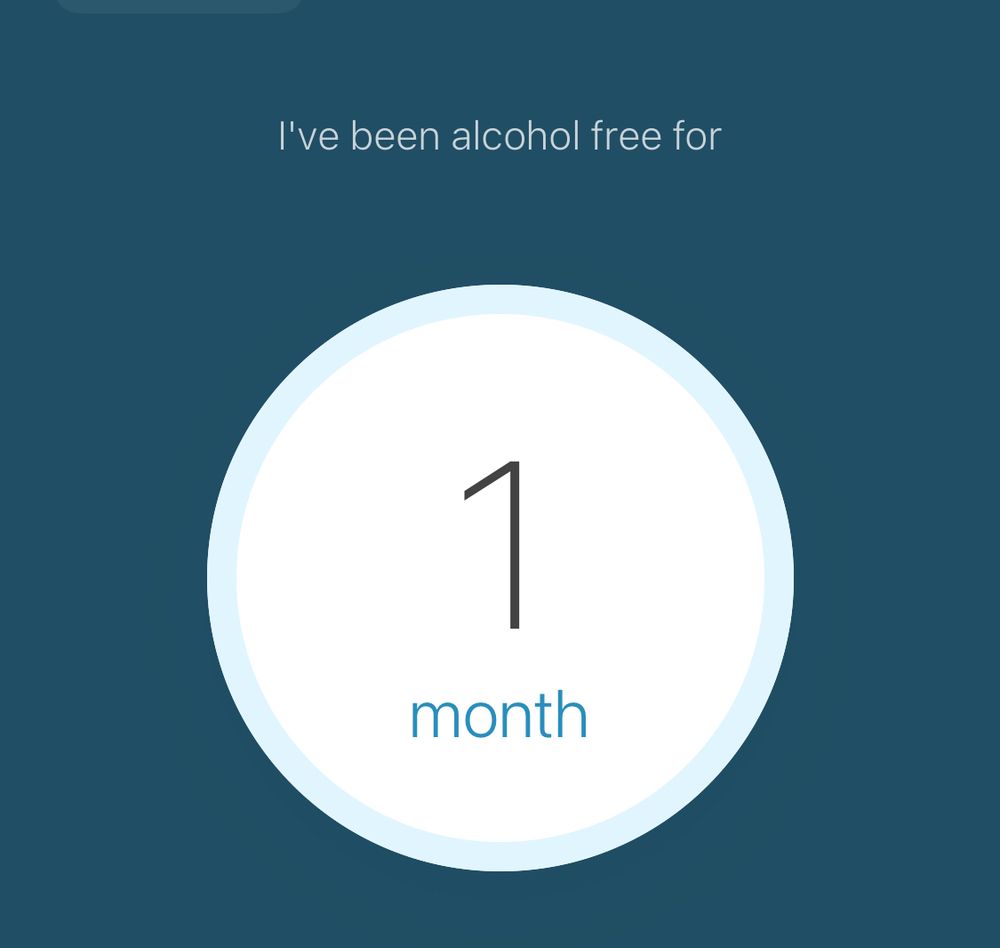Viewport: 1000px width, 948px height.
Task: Tap the 1 month sobriety counter circle
Action: click(x=500, y=578)
